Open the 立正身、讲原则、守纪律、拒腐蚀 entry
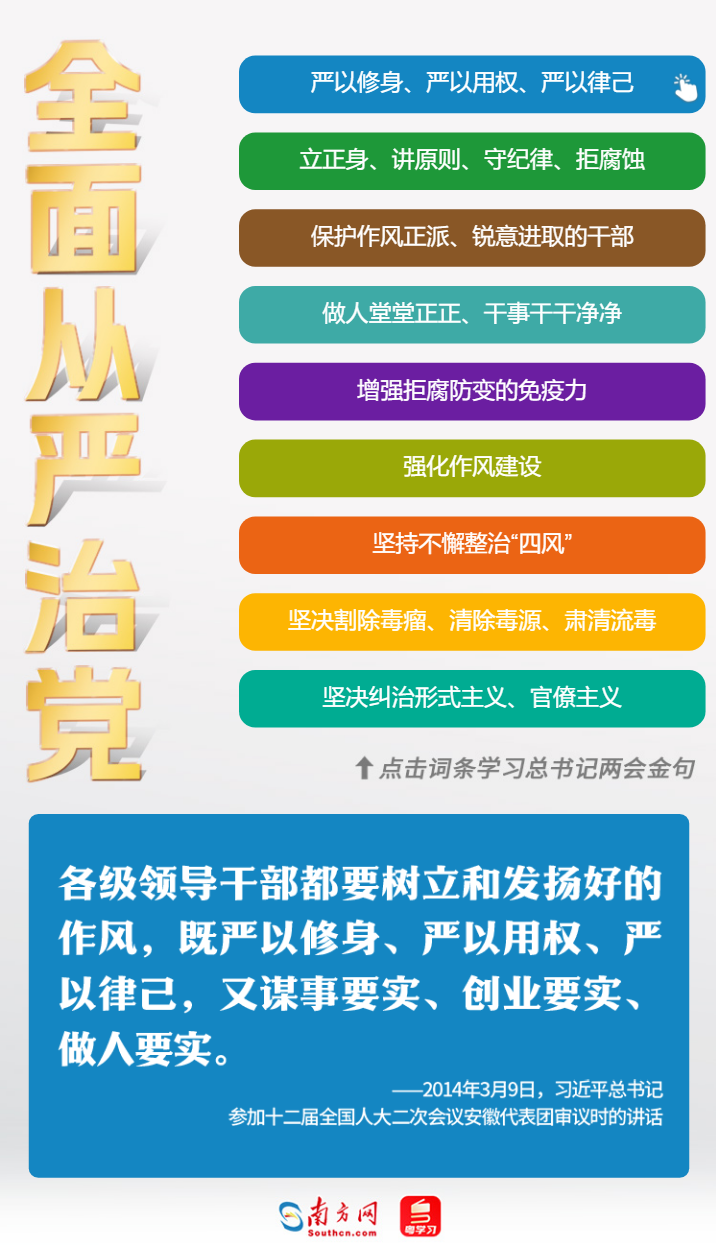The height and width of the screenshot is (1254, 716). coord(472,161)
